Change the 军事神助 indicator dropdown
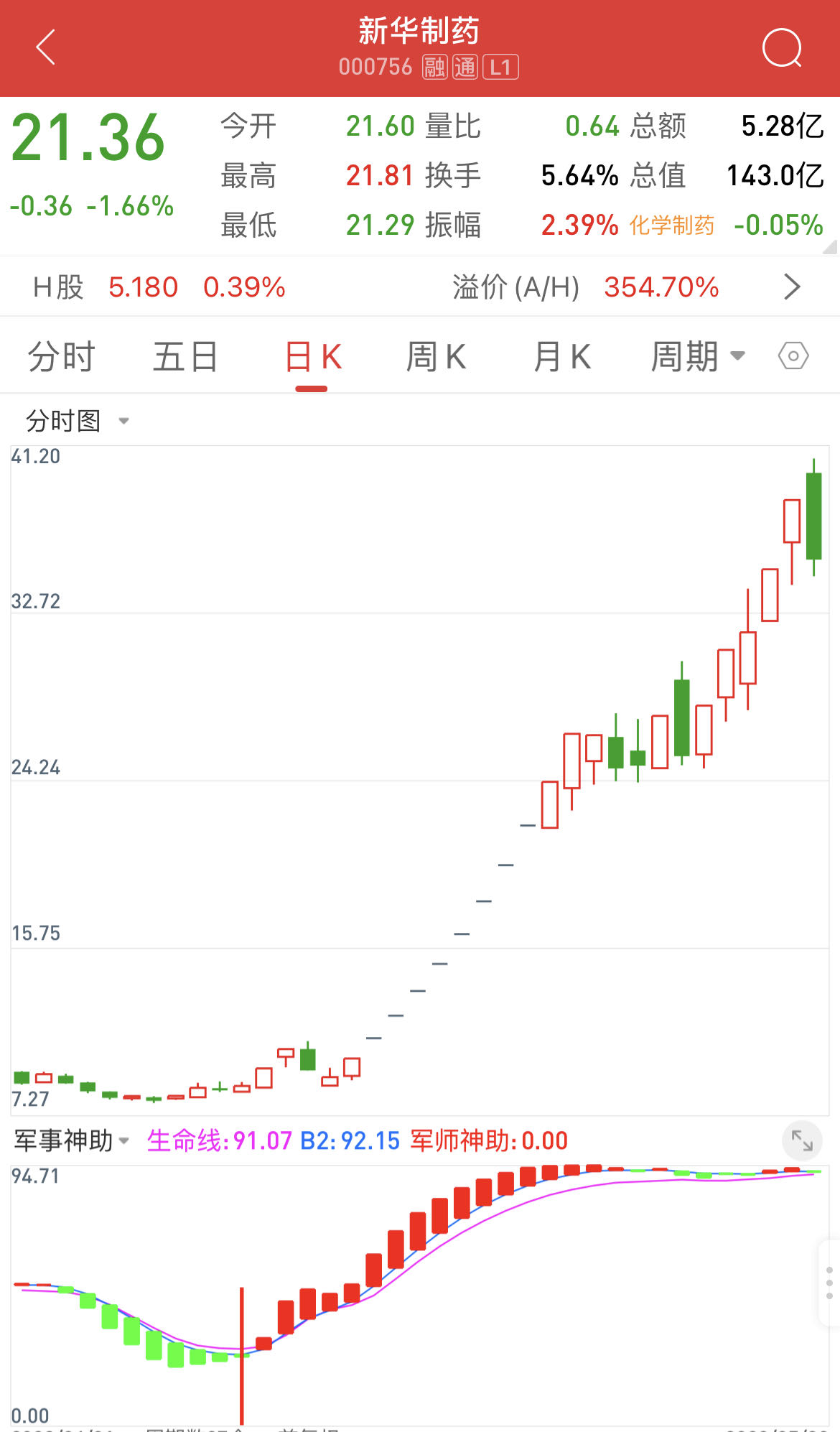840x1432 pixels. point(72,1140)
